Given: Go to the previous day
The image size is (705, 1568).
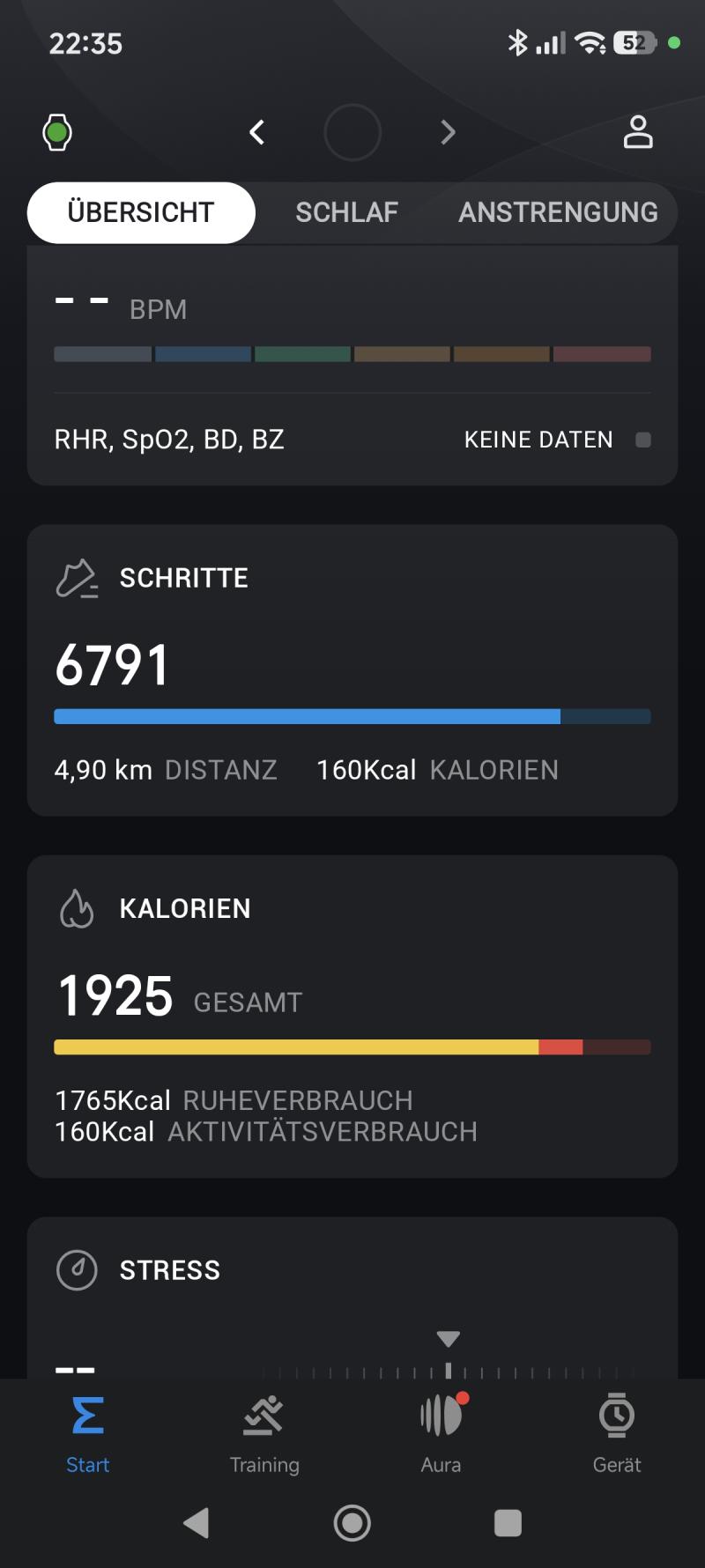Looking at the screenshot, I should click(x=256, y=133).
